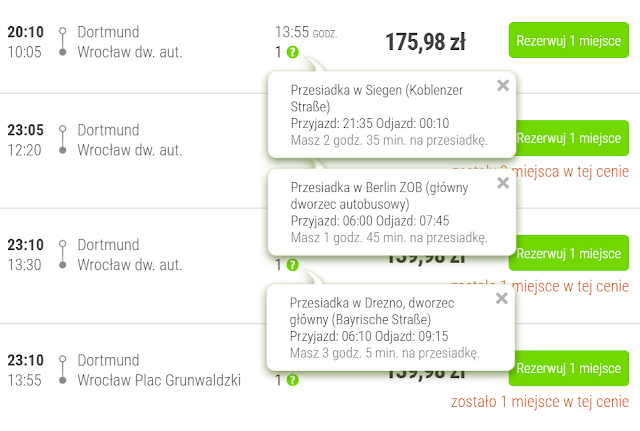Close the Siegen transfer tooltip
Screen dimensions: 640x431
click(x=502, y=86)
